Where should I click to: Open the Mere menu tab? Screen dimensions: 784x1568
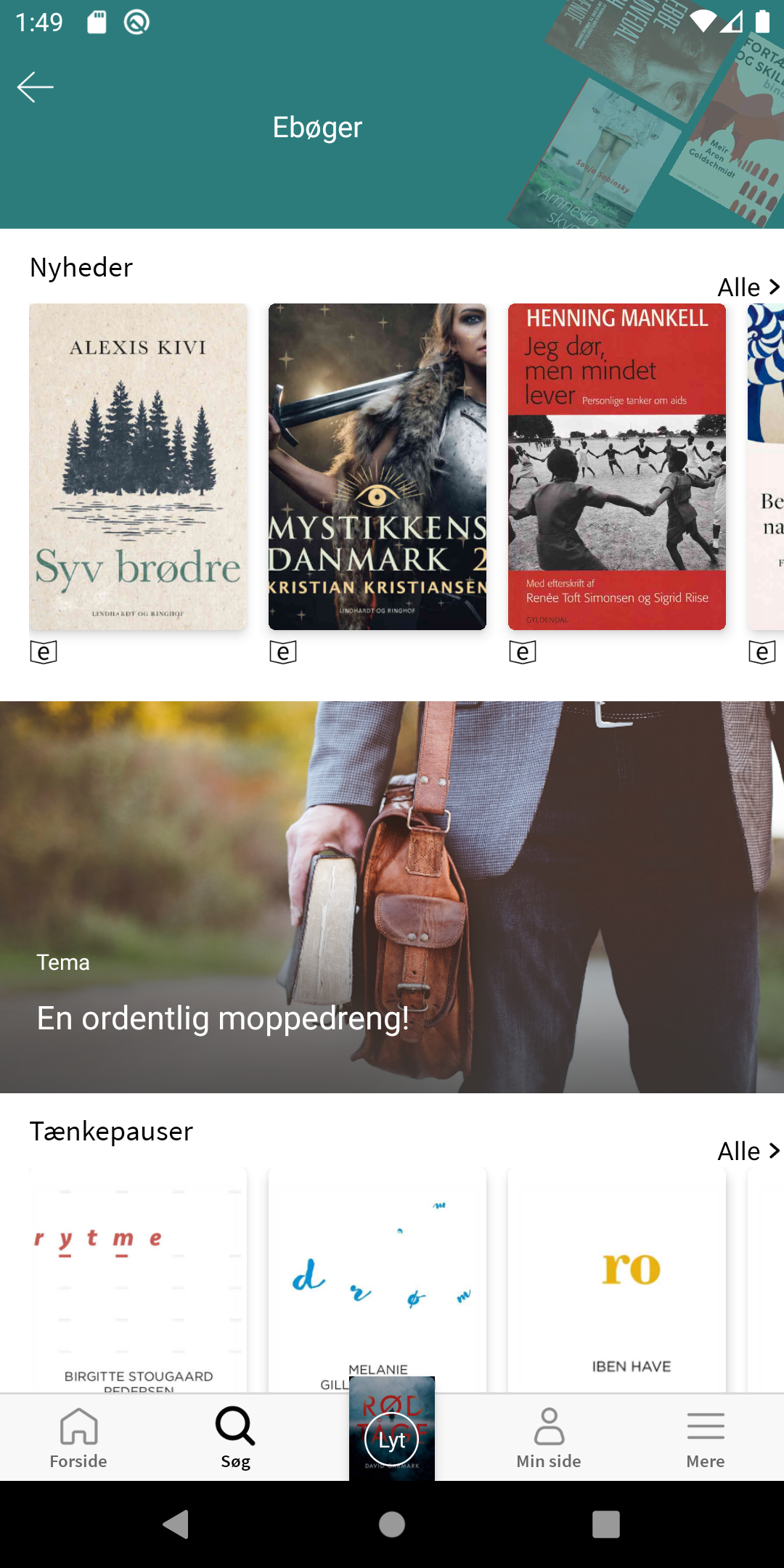(706, 1439)
